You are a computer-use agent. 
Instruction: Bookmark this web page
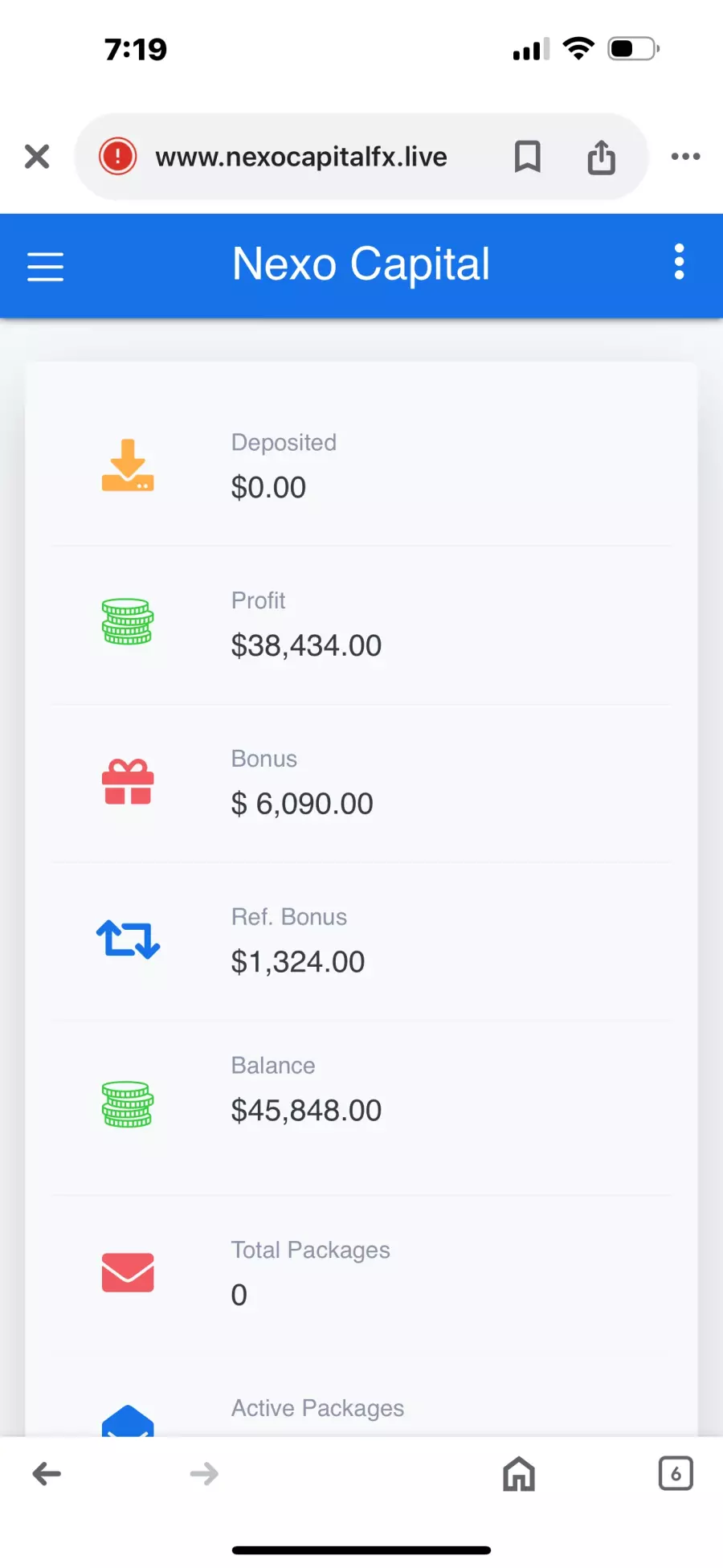[x=528, y=156]
